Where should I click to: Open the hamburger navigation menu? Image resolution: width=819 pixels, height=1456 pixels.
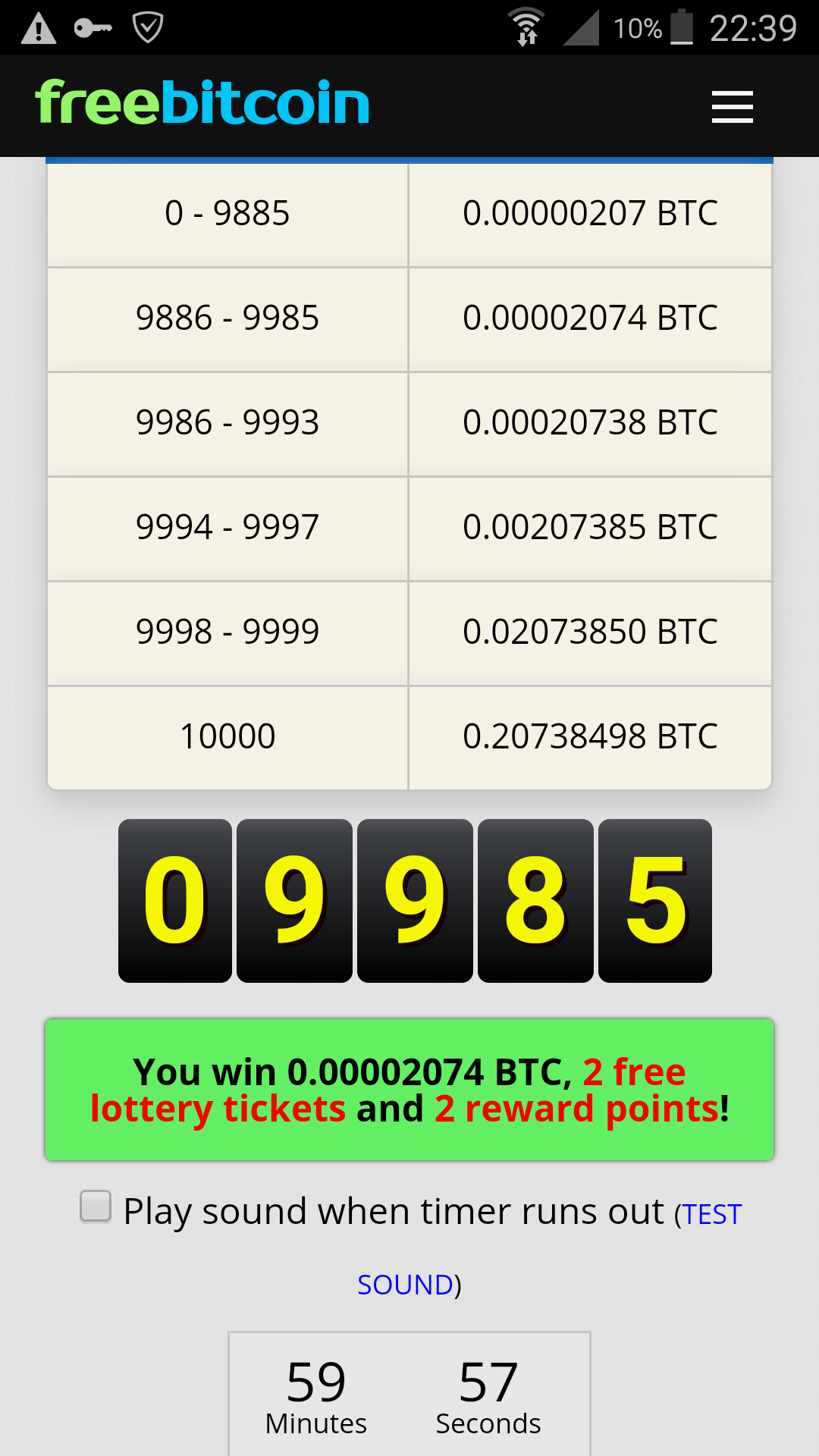pyautogui.click(x=732, y=106)
